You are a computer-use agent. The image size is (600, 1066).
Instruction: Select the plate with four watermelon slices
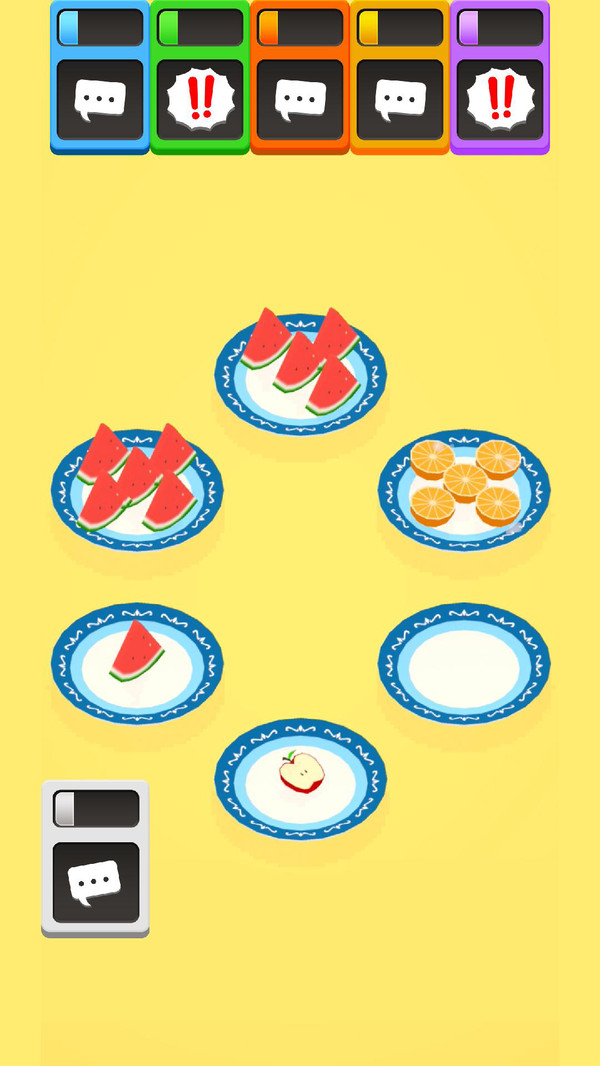point(300,373)
